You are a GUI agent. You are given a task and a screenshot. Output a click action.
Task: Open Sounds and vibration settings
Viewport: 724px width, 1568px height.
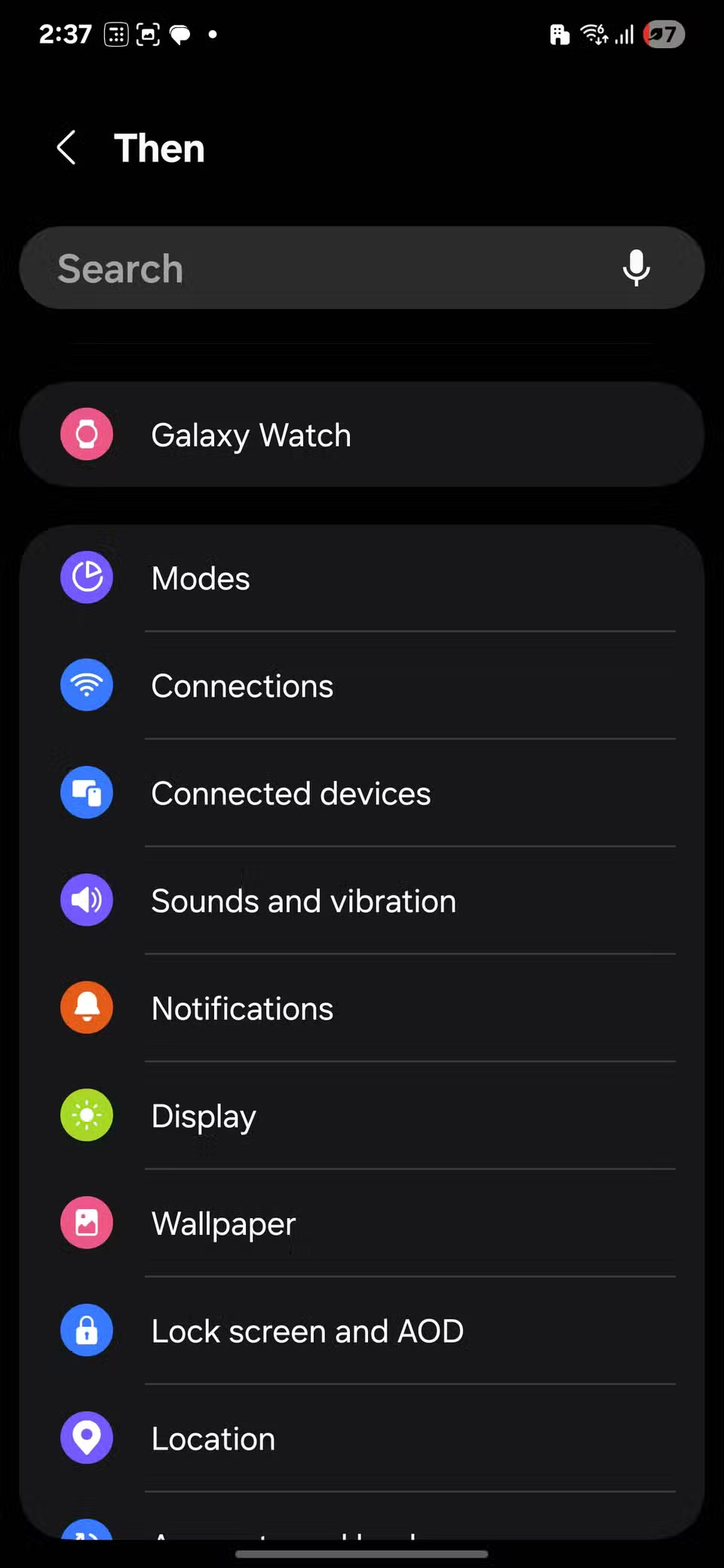pyautogui.click(x=362, y=900)
